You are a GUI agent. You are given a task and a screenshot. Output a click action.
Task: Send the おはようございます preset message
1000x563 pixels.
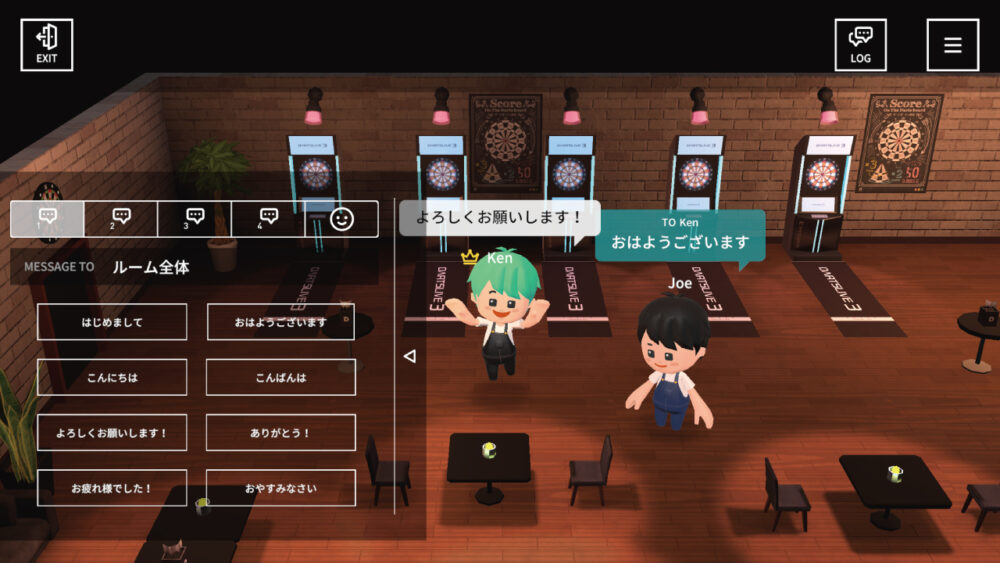pyautogui.click(x=281, y=322)
